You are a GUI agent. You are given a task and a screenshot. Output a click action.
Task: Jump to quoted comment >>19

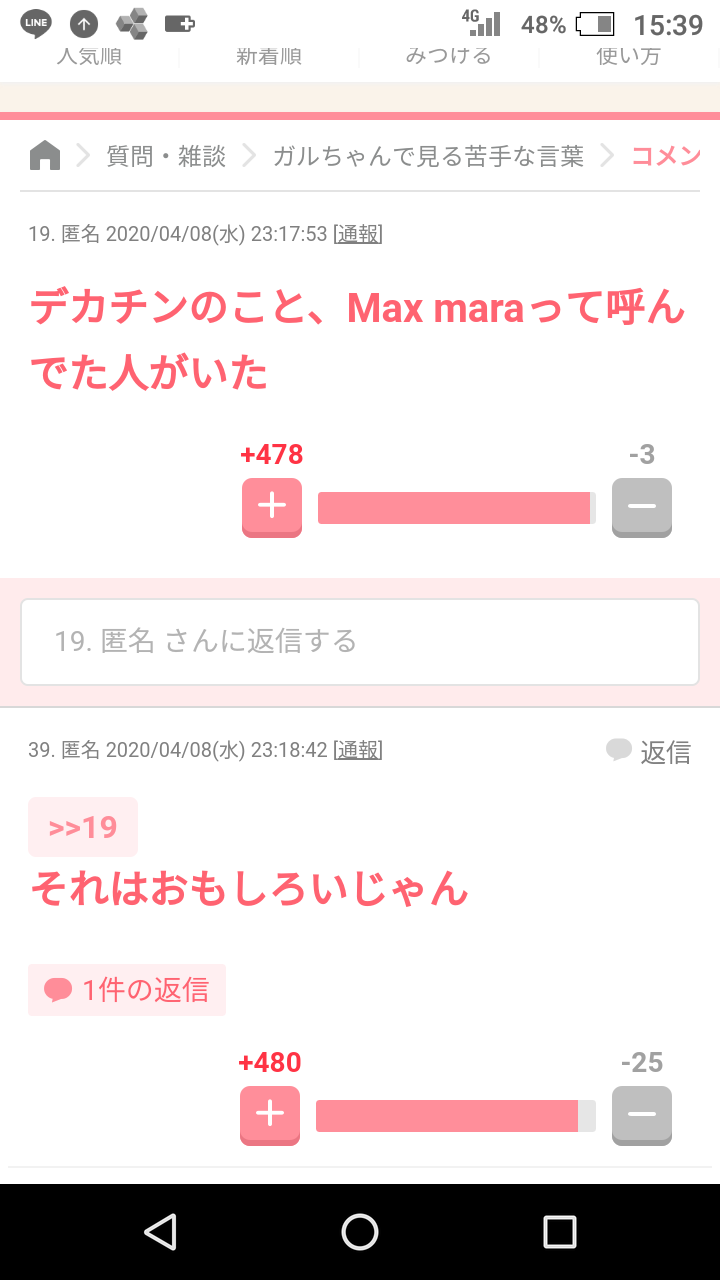[x=83, y=827]
